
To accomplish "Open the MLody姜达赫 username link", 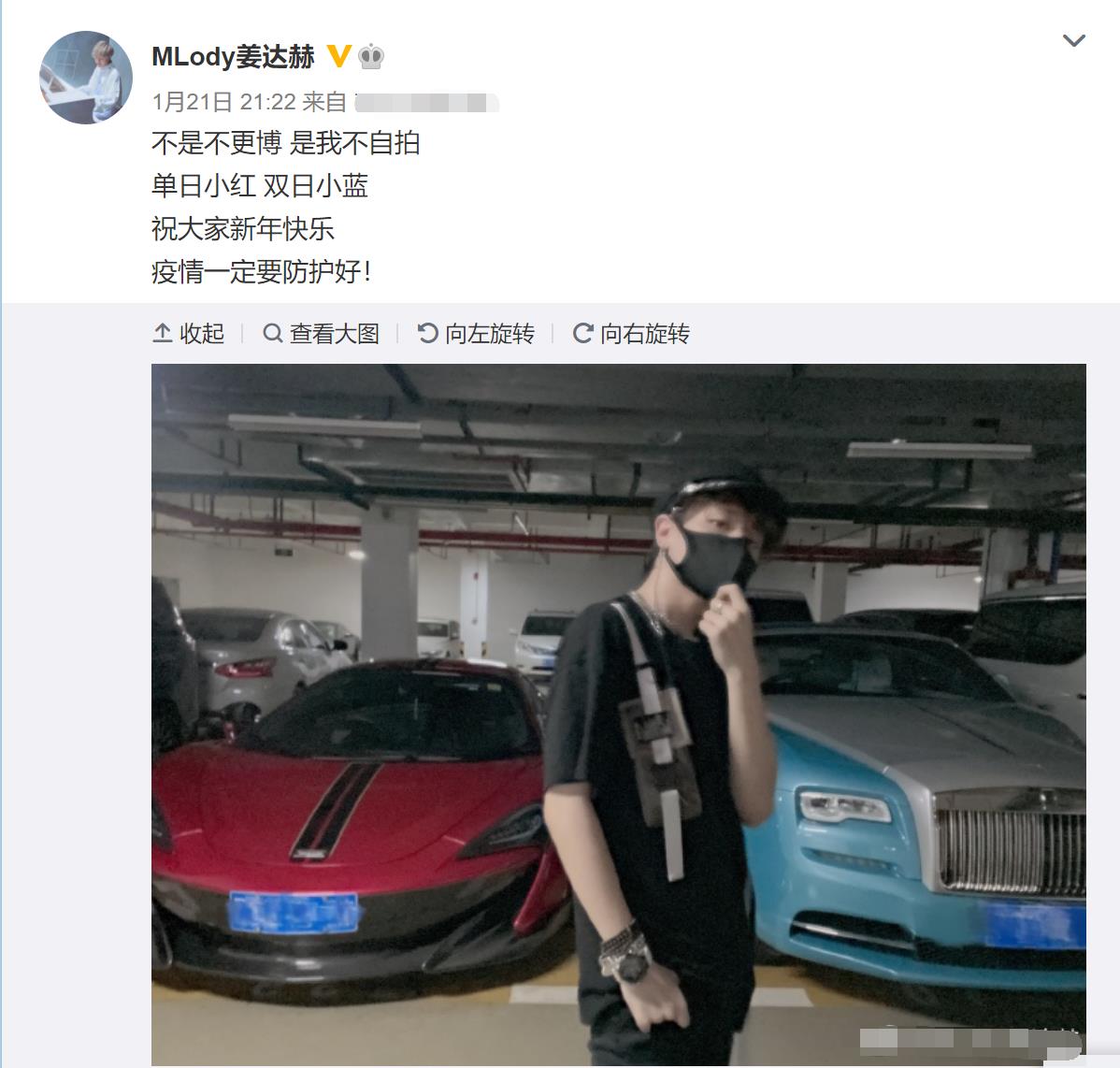I will pos(233,57).
